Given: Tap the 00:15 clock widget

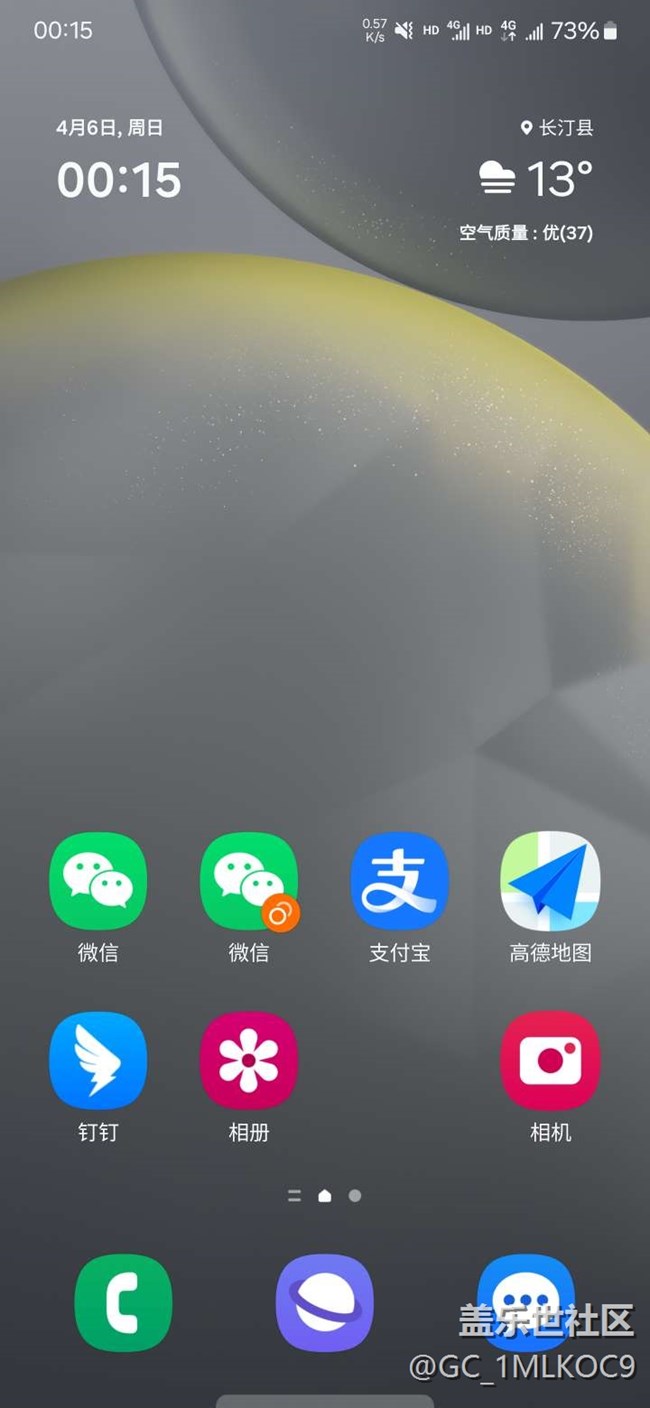Looking at the screenshot, I should pyautogui.click(x=119, y=180).
